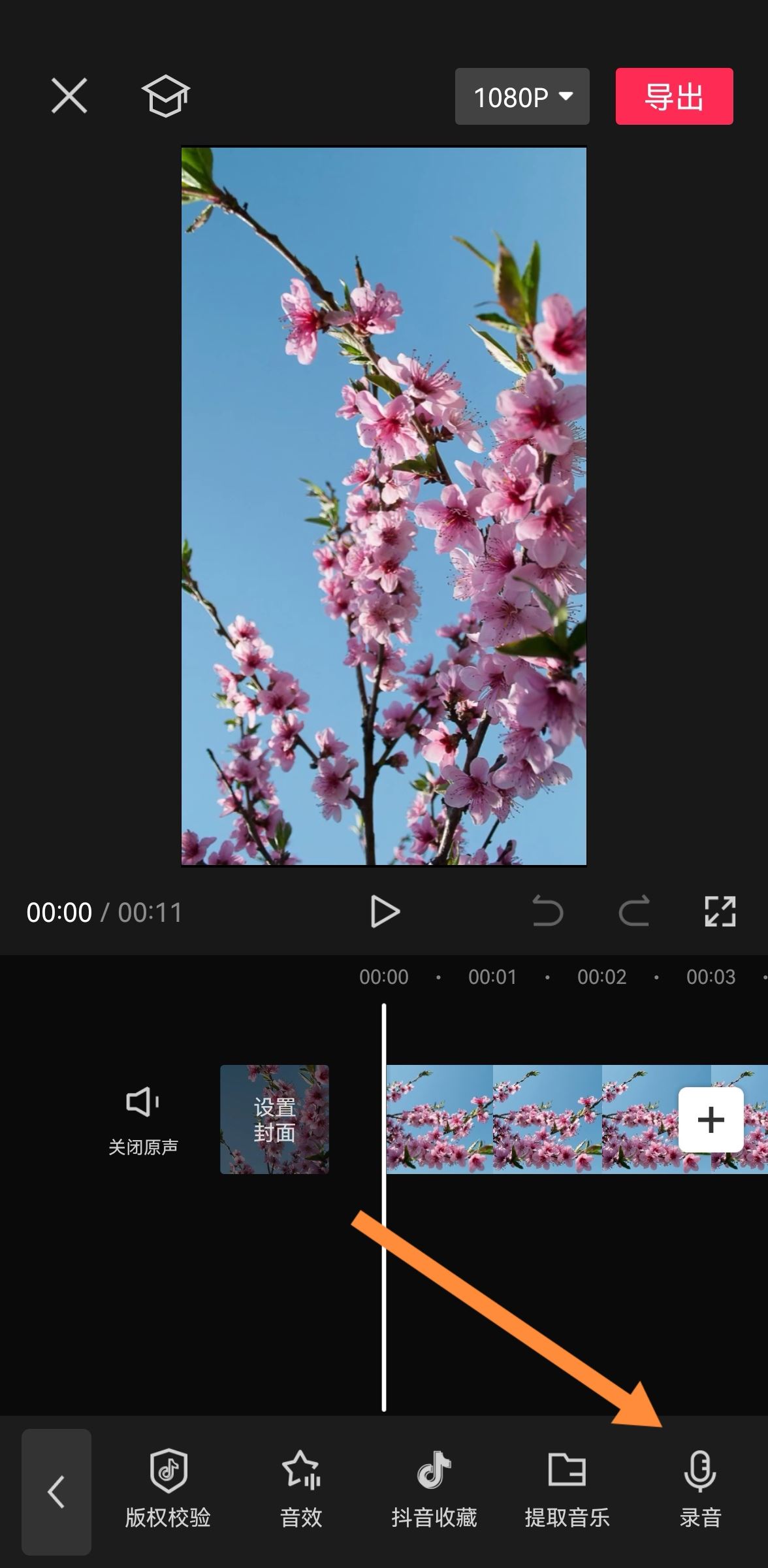Open the tutorial icon at top left
768x1568 pixels.
coord(166,97)
